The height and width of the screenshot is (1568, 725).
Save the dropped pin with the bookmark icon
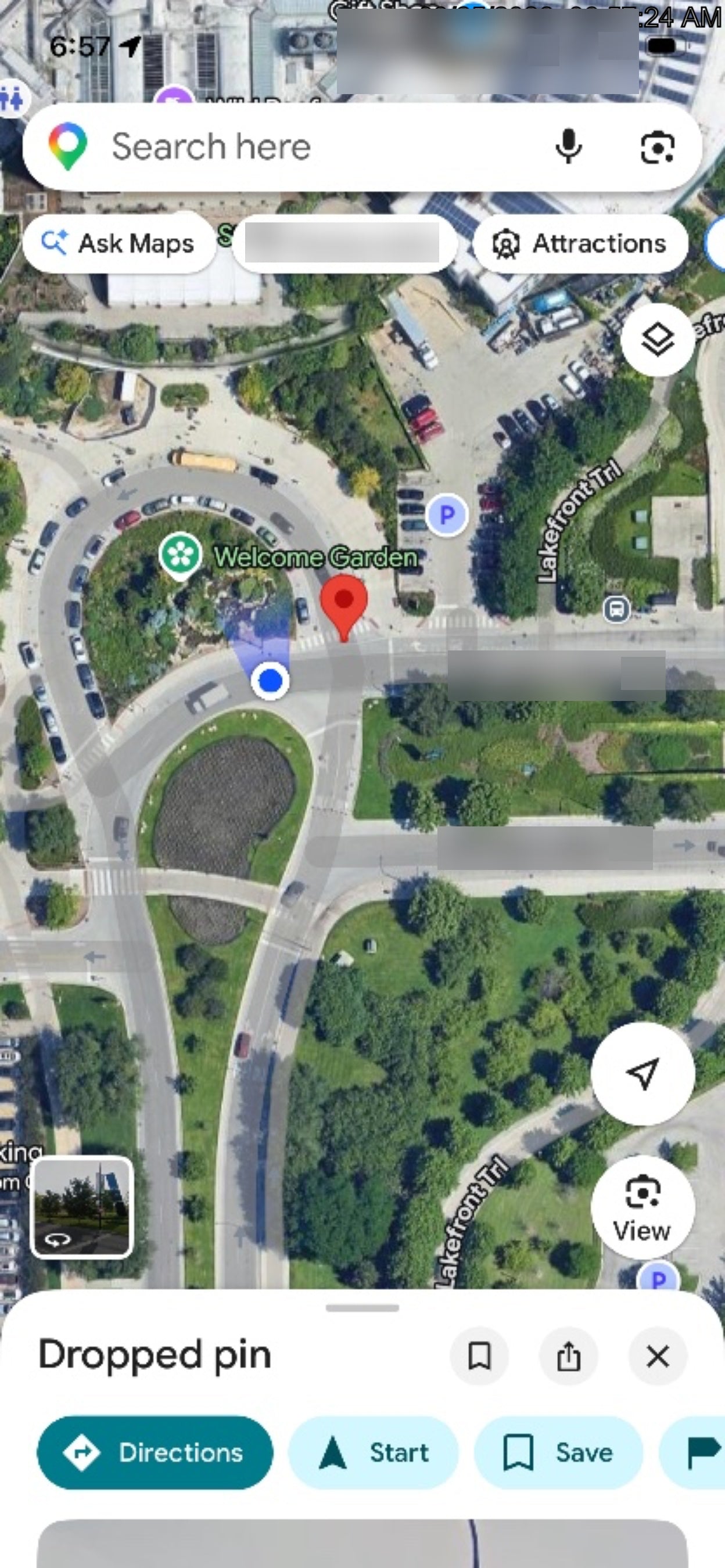(479, 1356)
